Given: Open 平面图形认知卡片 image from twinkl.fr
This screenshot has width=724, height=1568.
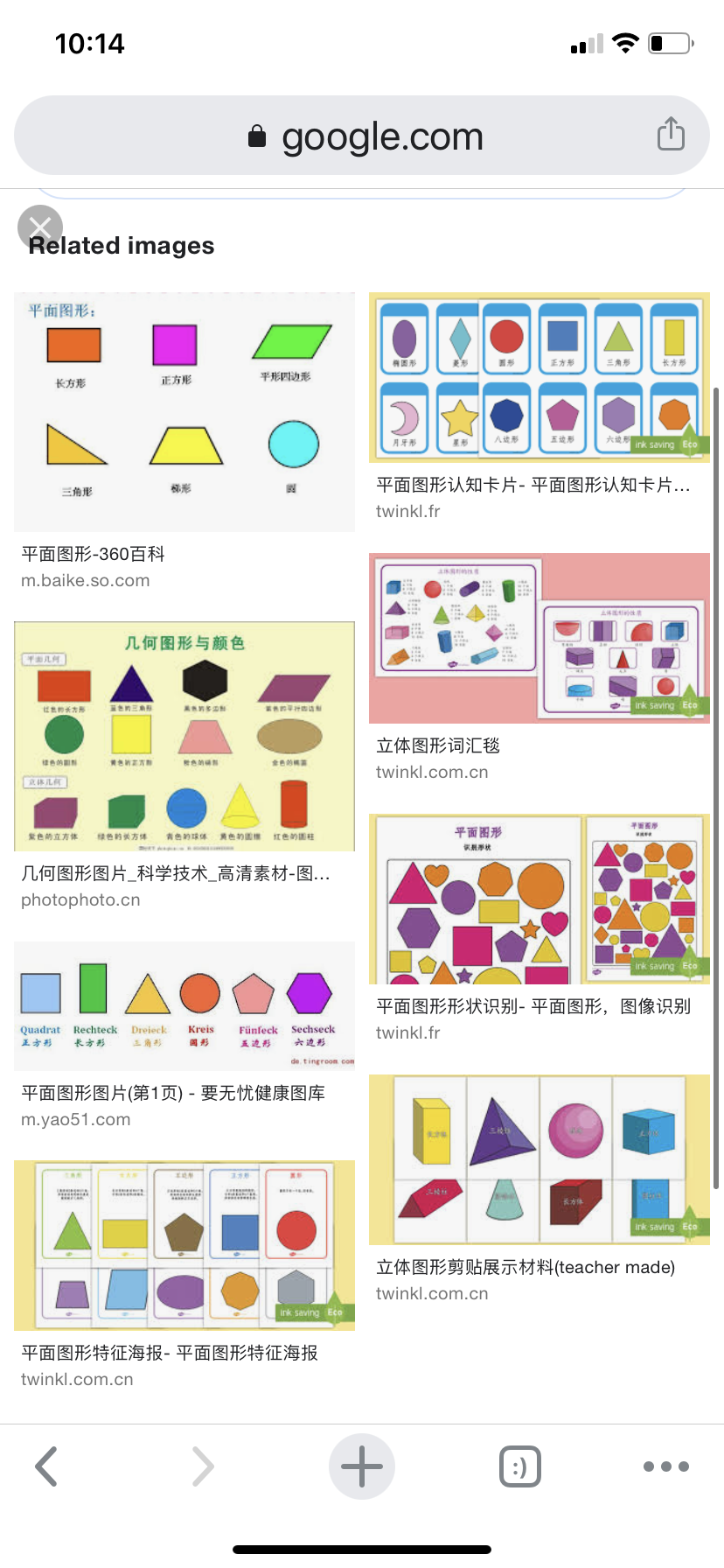Looking at the screenshot, I should click(x=539, y=377).
